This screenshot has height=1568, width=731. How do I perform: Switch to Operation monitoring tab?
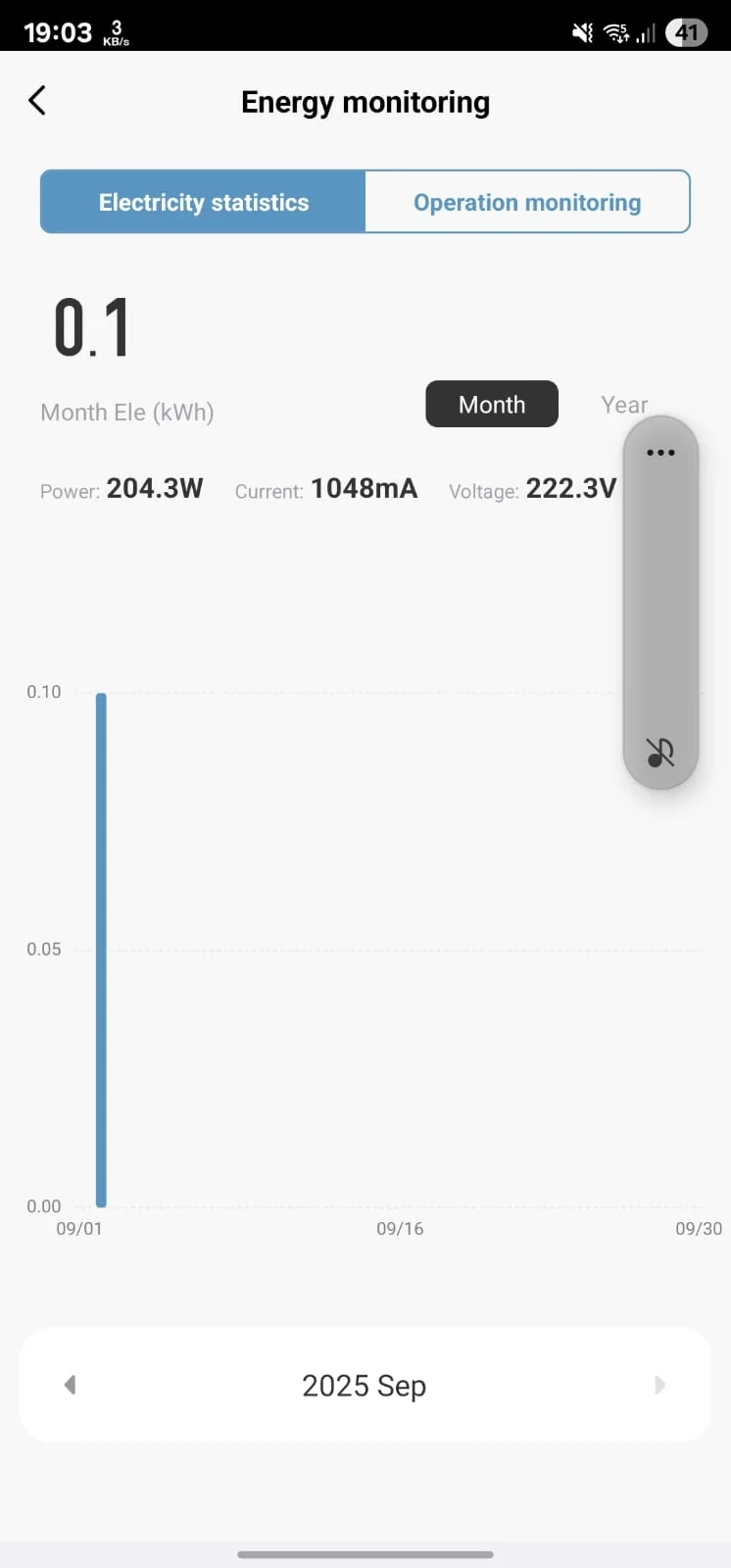pyautogui.click(x=527, y=203)
